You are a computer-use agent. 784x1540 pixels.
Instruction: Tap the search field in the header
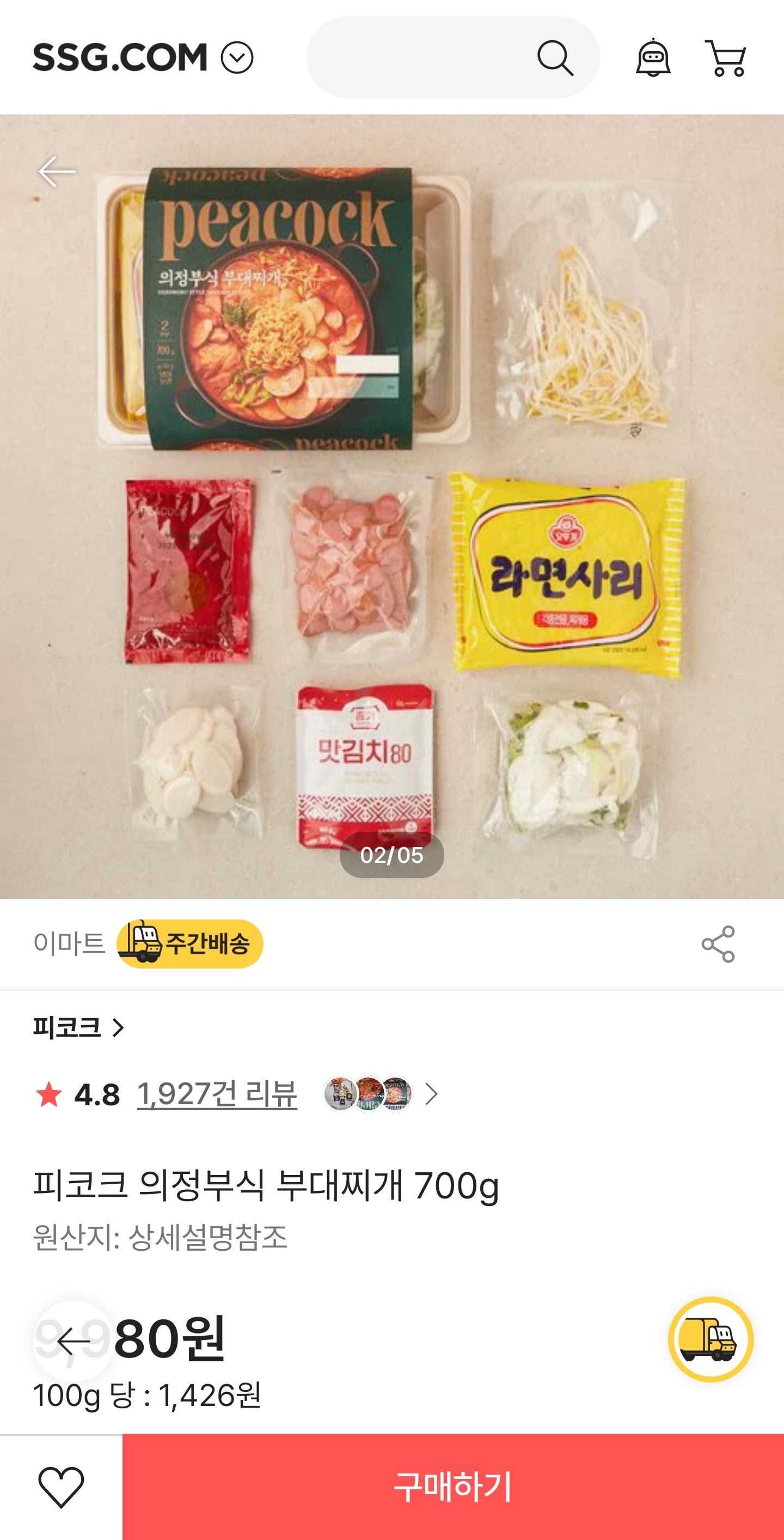click(418, 58)
